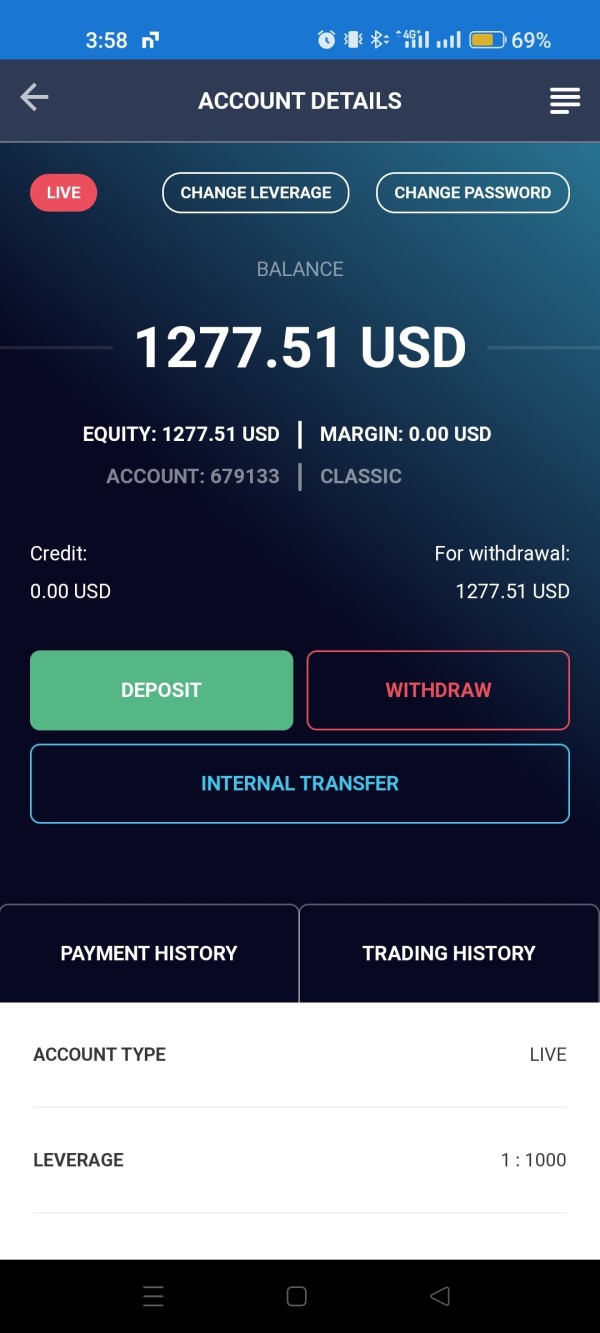Viewport: 600px width, 1333px height.
Task: Switch to Payment History tab
Action: coord(149,953)
